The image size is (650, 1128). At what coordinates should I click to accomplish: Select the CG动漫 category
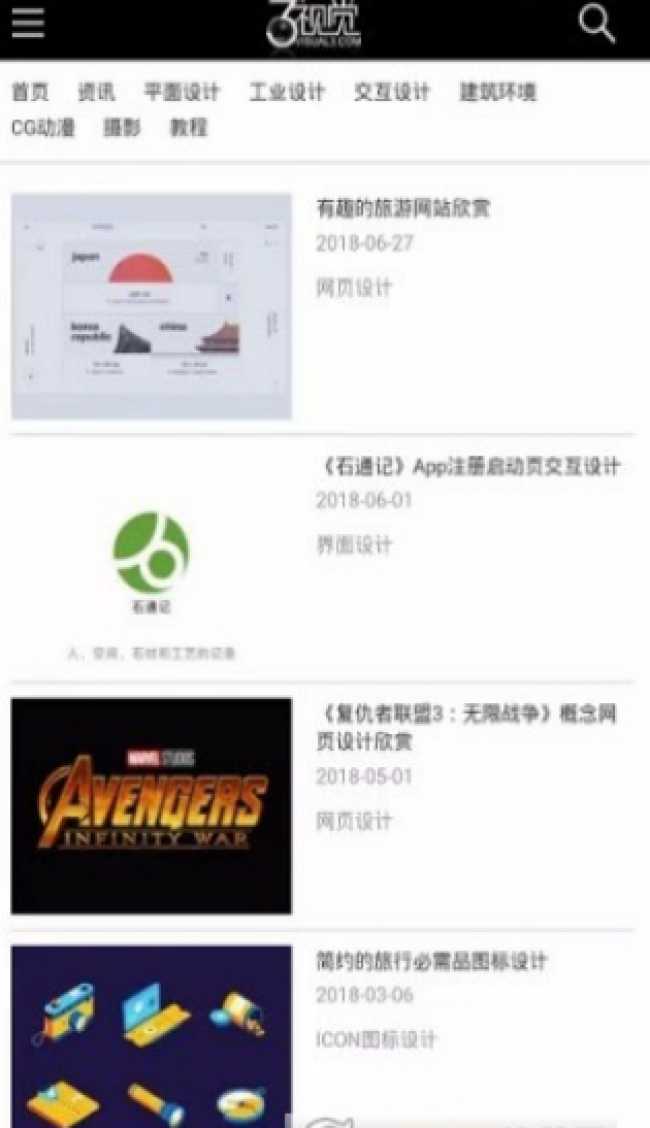43,128
